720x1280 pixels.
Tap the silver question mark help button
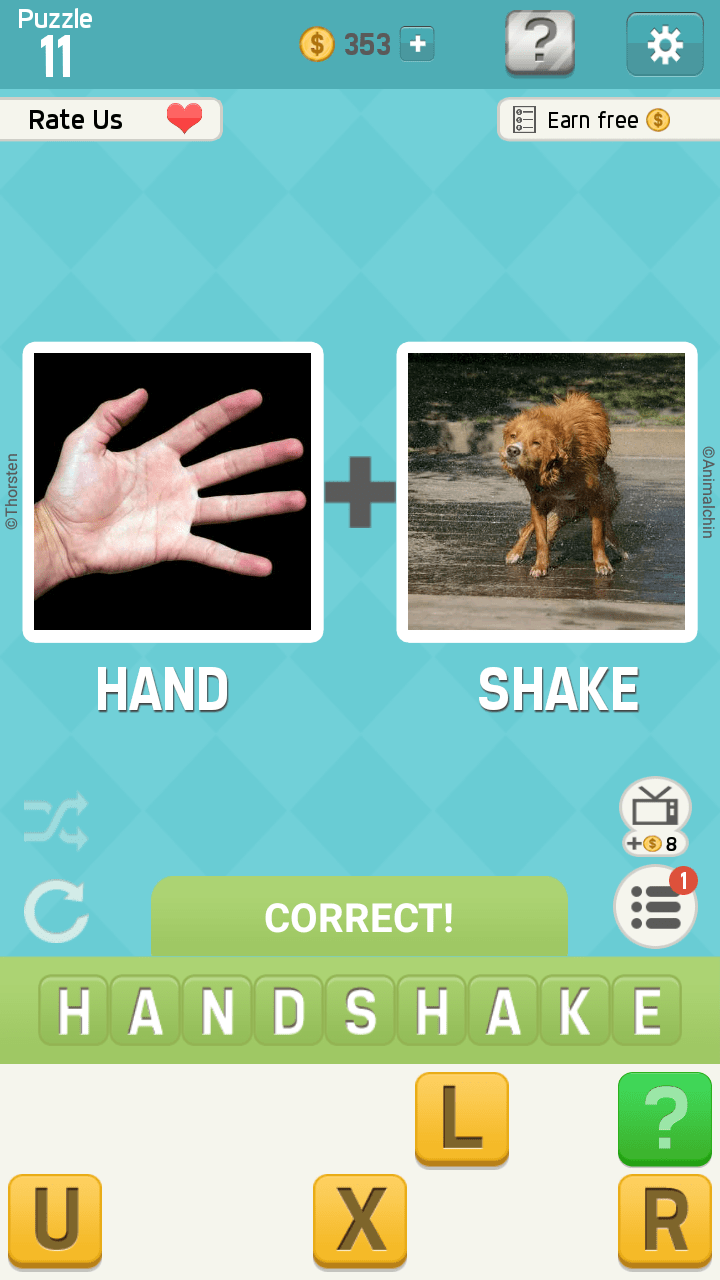point(540,43)
